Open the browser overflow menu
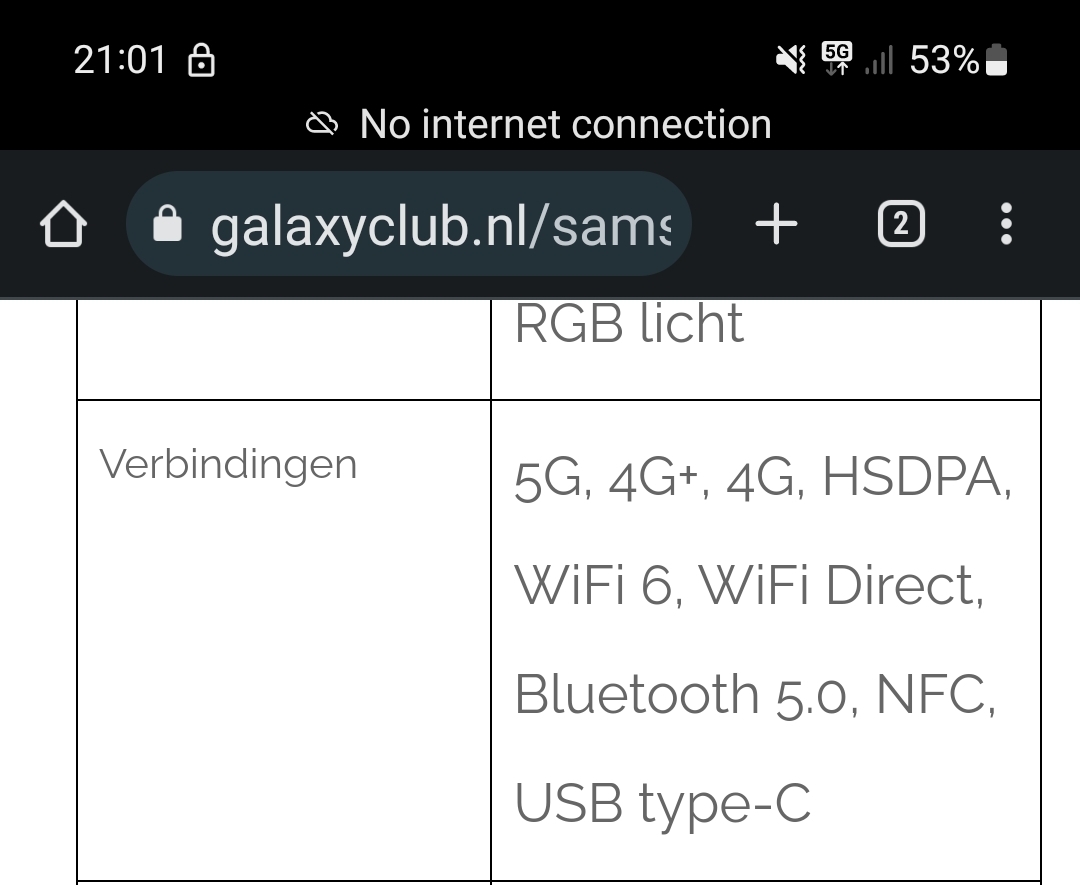The width and height of the screenshot is (1080, 885). pos(1006,225)
